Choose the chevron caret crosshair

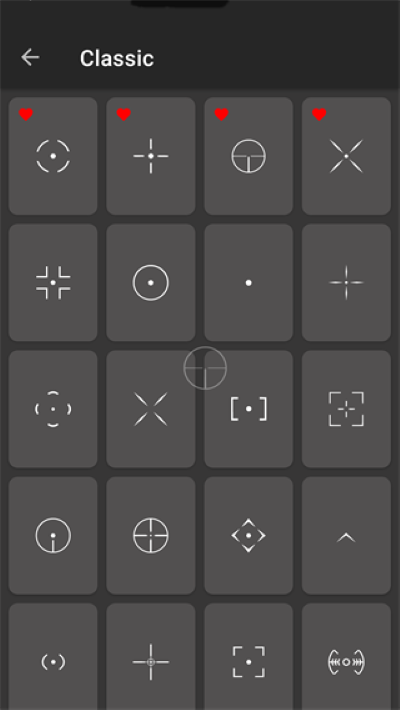[346, 535]
